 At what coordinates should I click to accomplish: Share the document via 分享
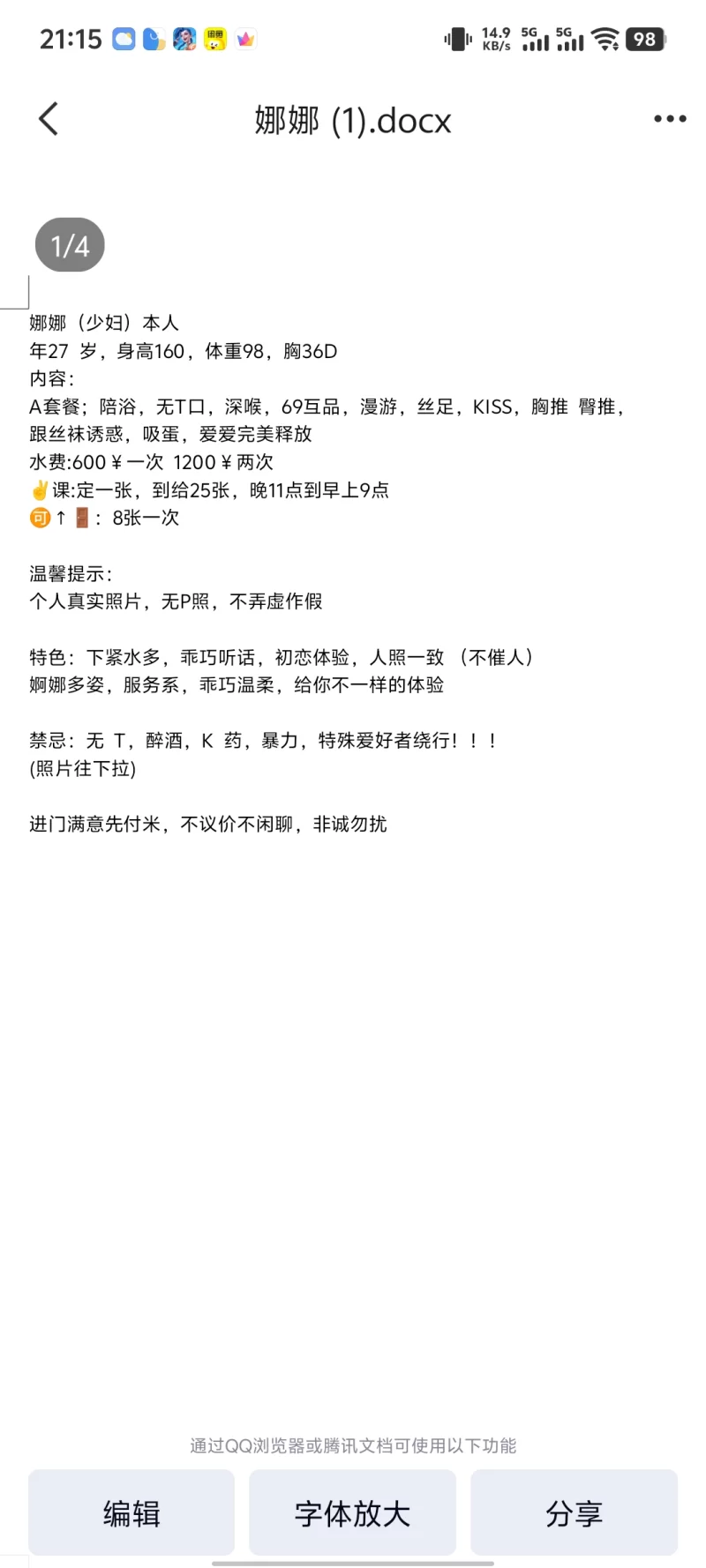point(574,1513)
